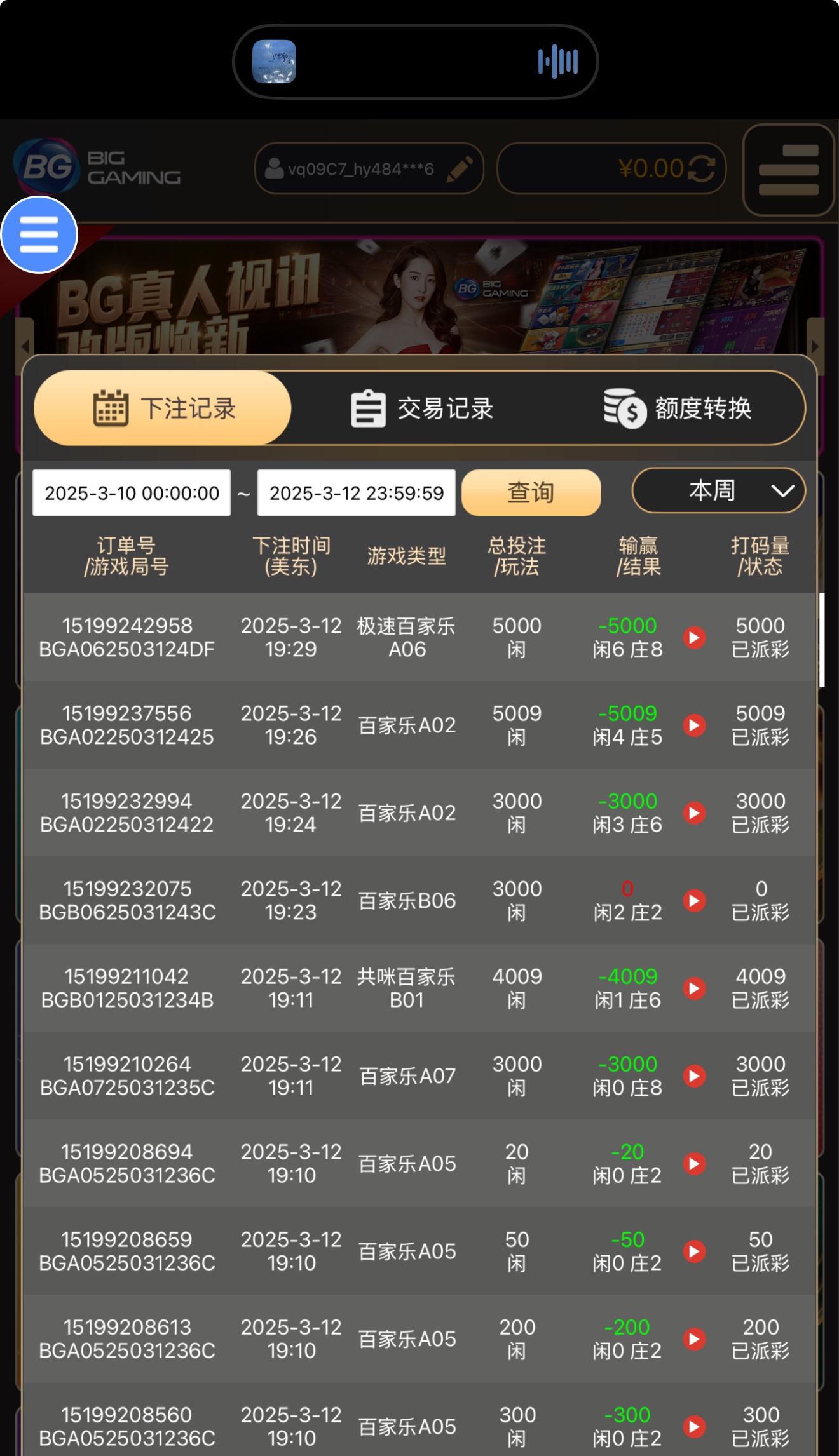Viewport: 839px width, 1456px height.
Task: Play replay for order 15199211042
Action: tap(695, 988)
